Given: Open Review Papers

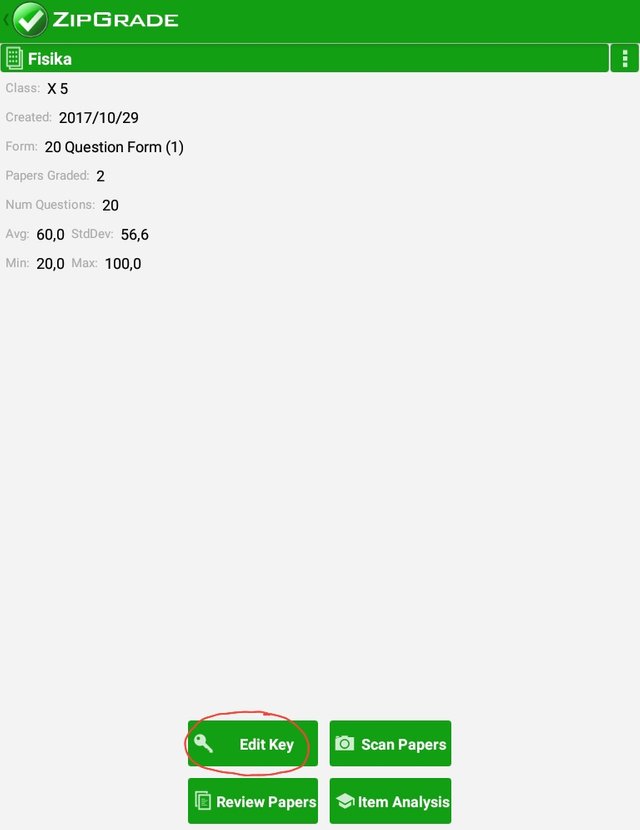Looking at the screenshot, I should [253, 801].
